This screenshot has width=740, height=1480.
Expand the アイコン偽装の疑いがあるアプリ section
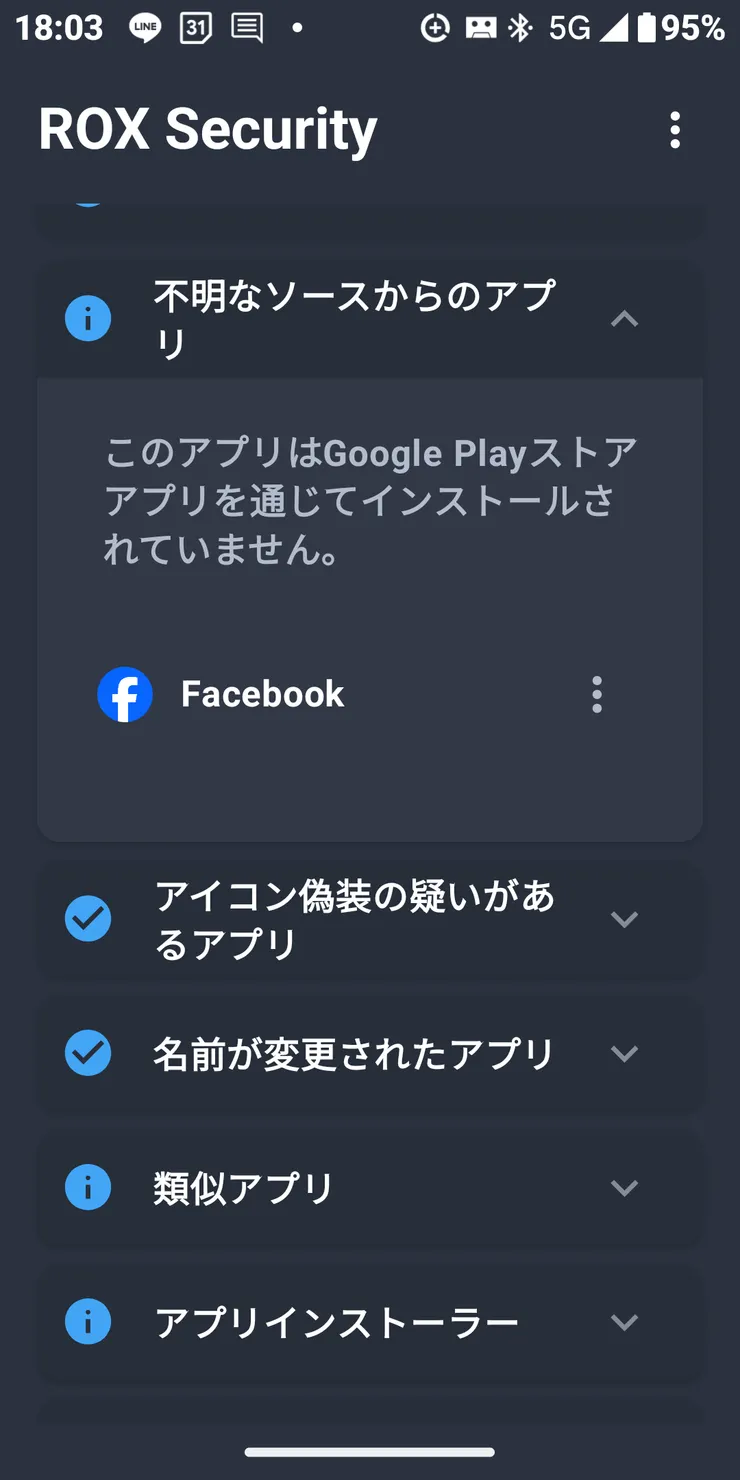(x=624, y=919)
